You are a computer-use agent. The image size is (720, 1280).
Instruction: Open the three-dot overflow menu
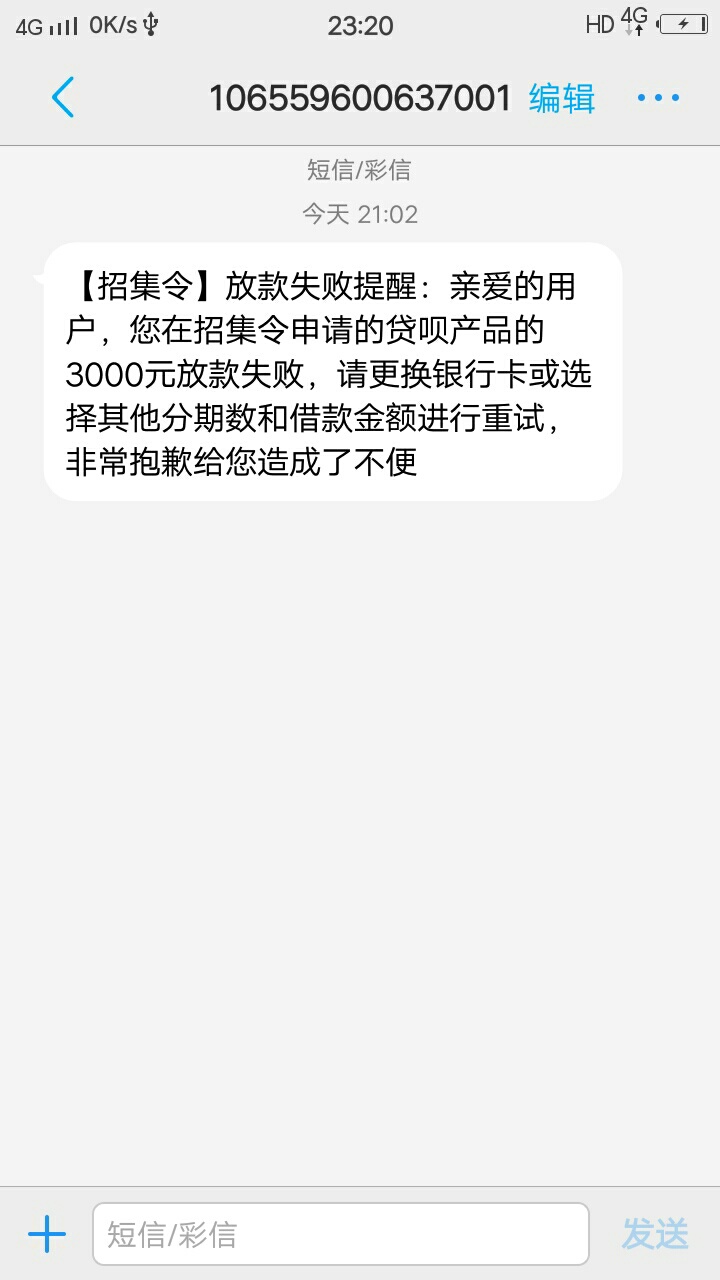658,98
